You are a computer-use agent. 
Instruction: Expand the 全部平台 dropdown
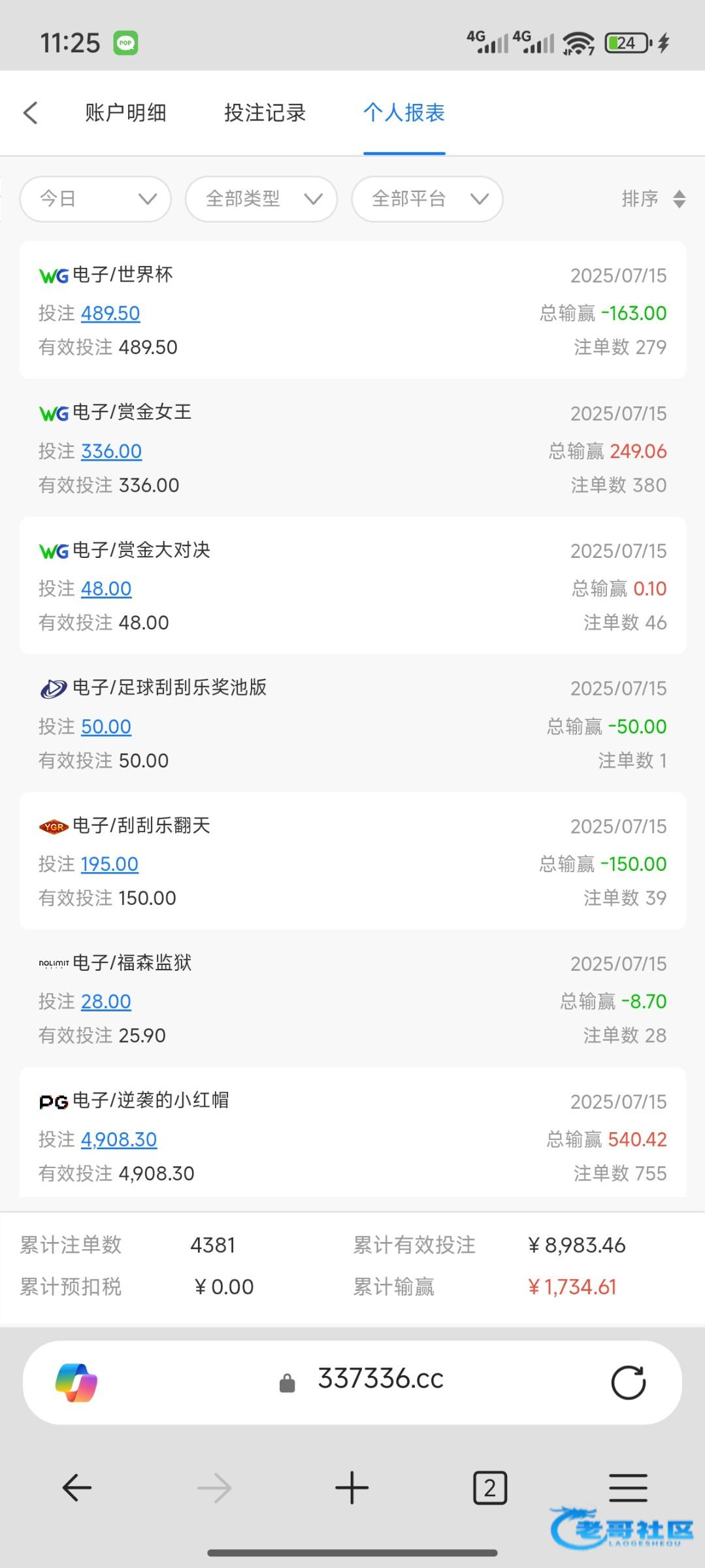[427, 199]
